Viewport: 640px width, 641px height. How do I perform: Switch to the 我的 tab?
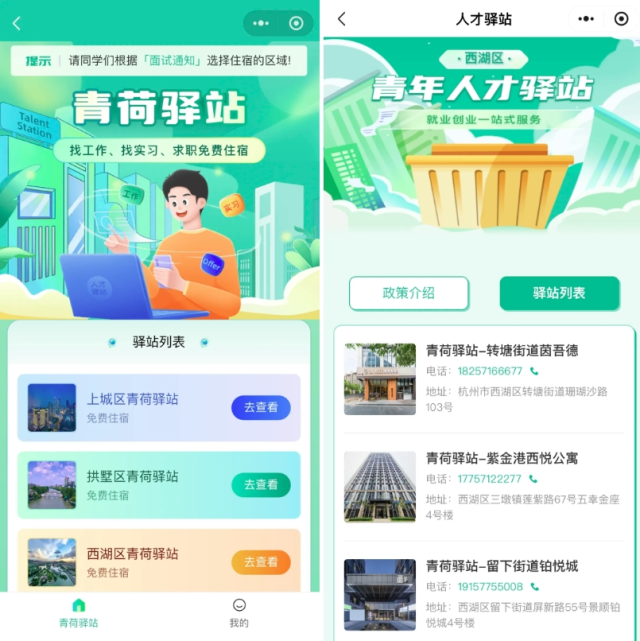click(239, 612)
